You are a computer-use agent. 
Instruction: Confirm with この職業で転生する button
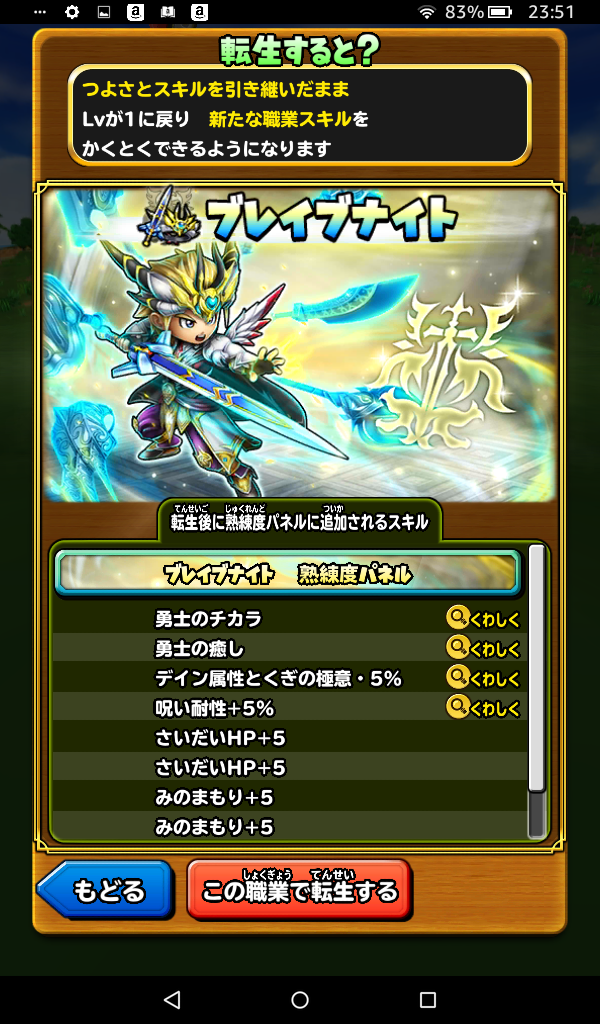[299, 889]
